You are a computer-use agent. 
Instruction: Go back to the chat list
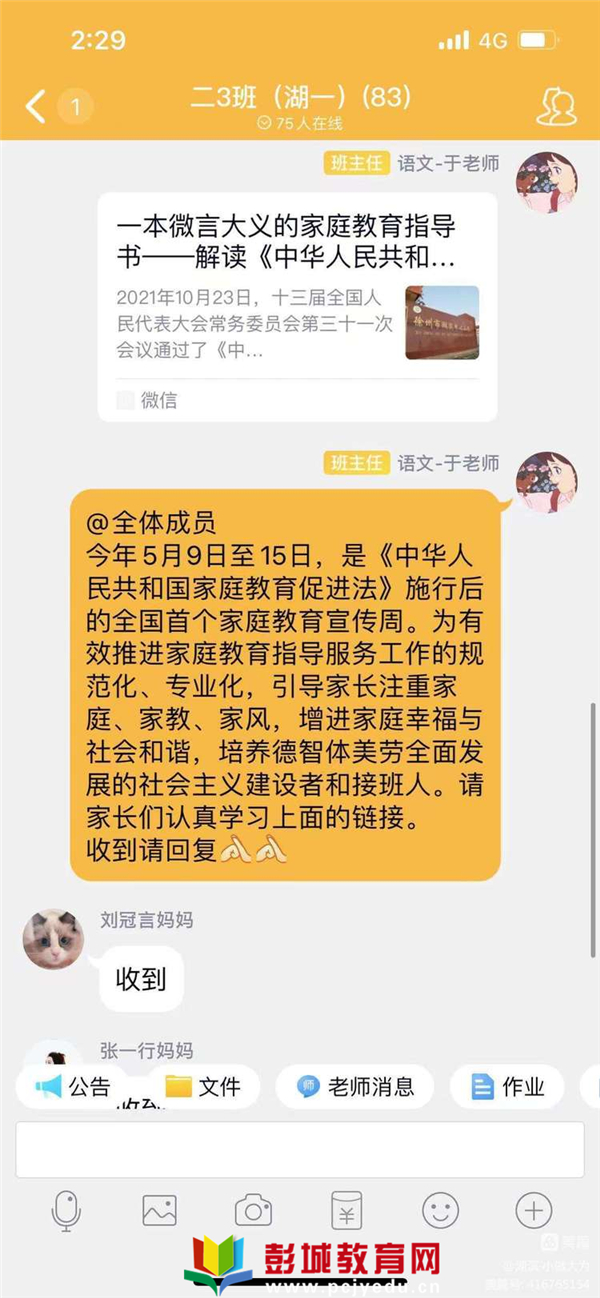pyautogui.click(x=36, y=106)
